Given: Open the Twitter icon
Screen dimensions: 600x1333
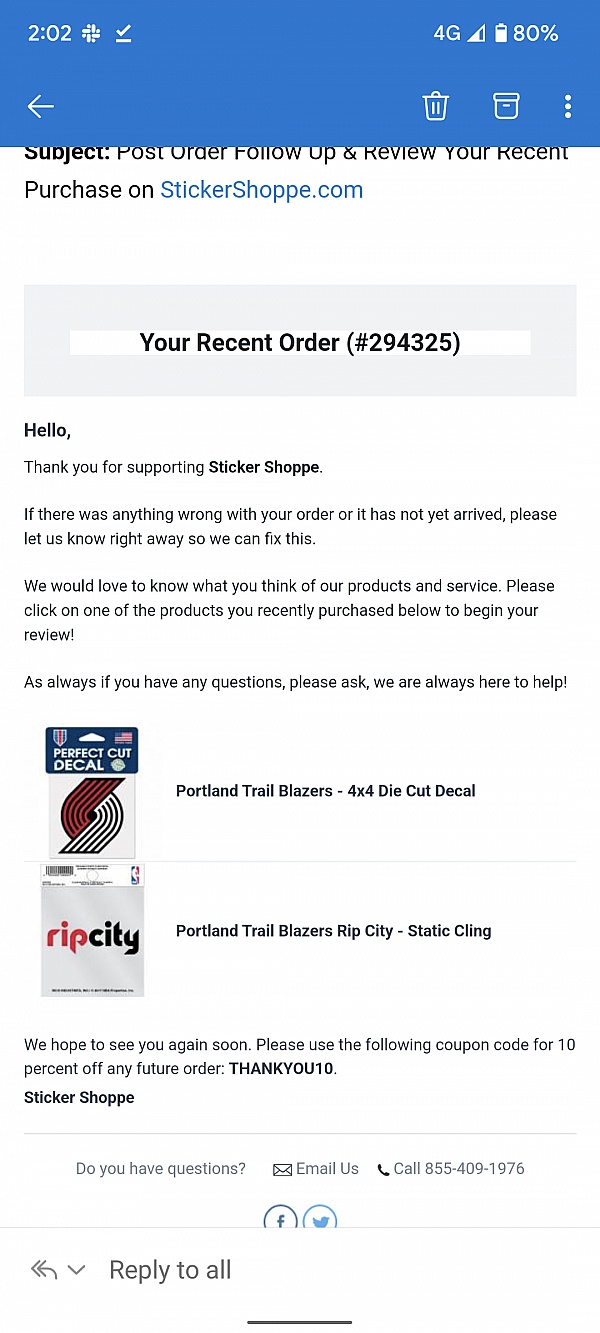Looking at the screenshot, I should (320, 1217).
